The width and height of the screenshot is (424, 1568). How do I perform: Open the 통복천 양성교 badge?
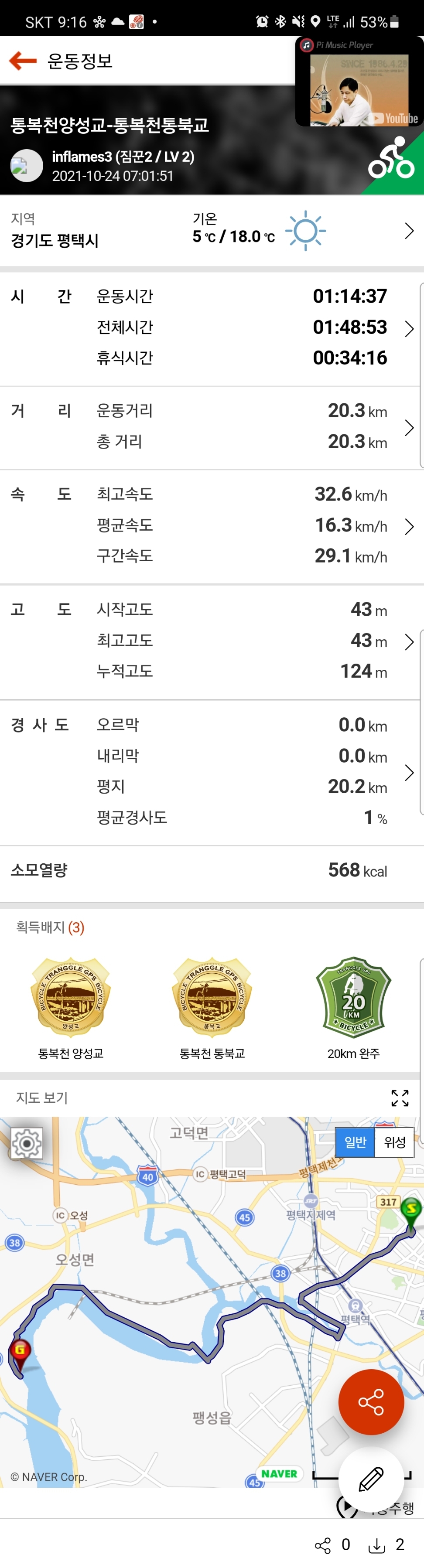tap(71, 998)
